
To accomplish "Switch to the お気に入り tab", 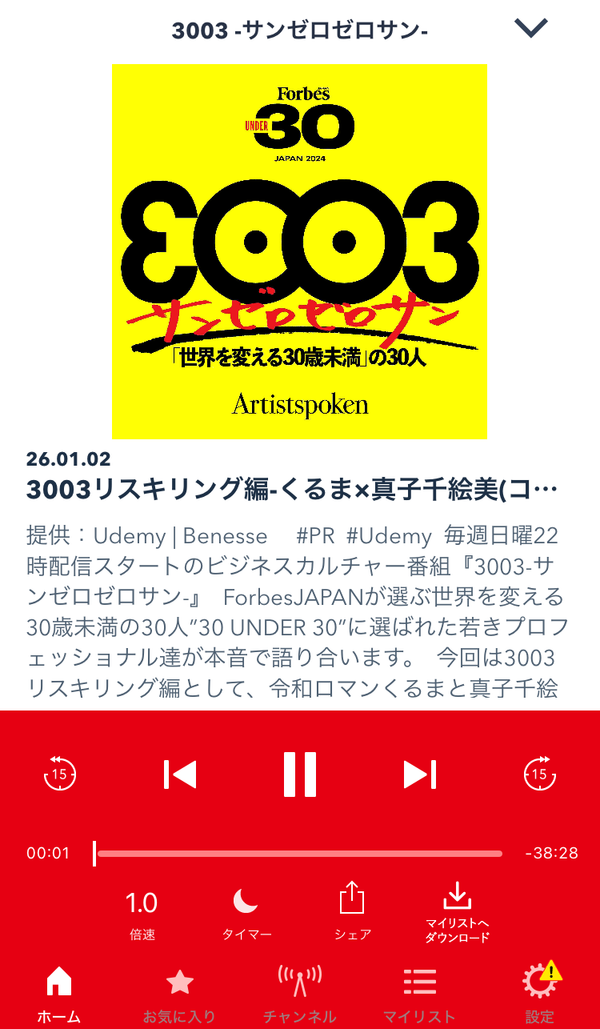I will pos(179,996).
